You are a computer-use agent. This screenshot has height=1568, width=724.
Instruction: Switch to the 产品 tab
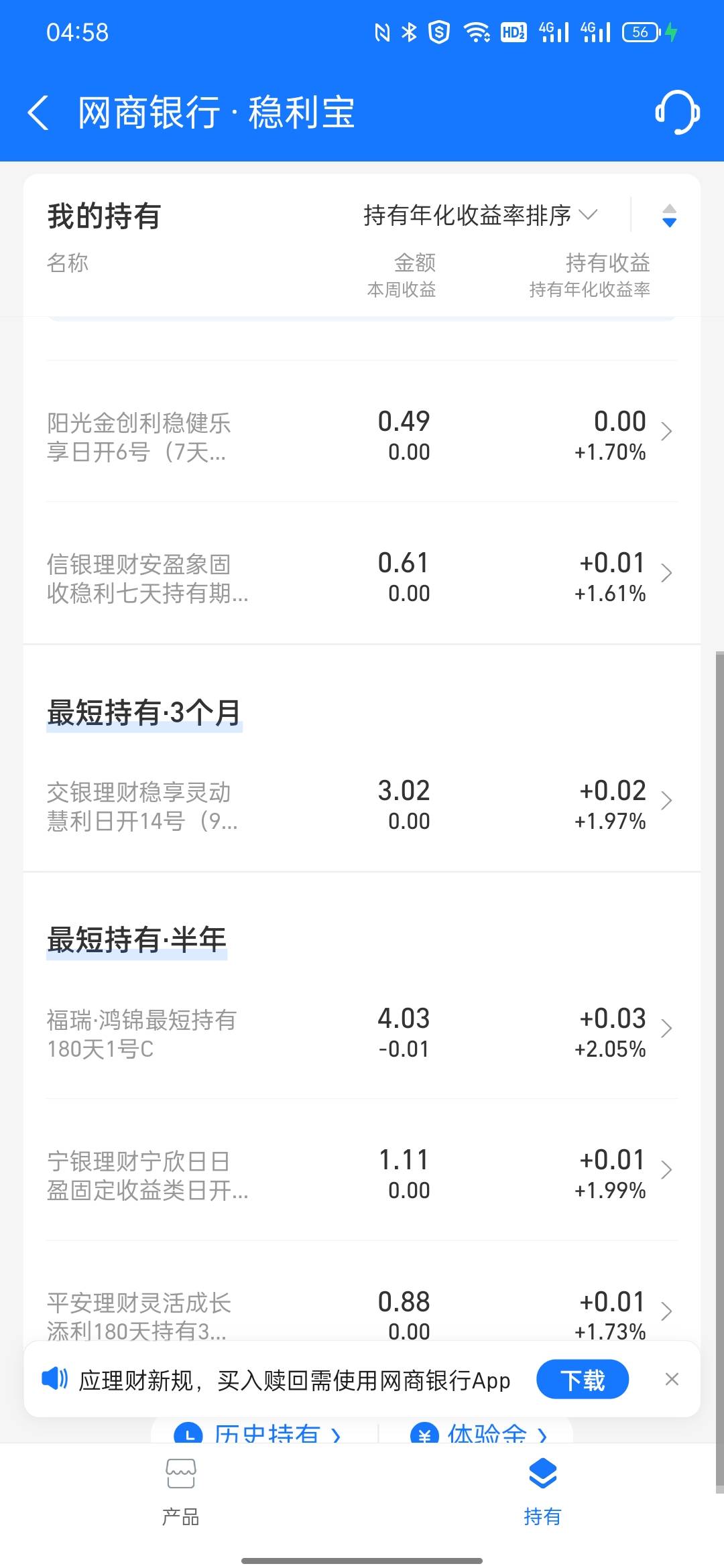click(x=181, y=1491)
